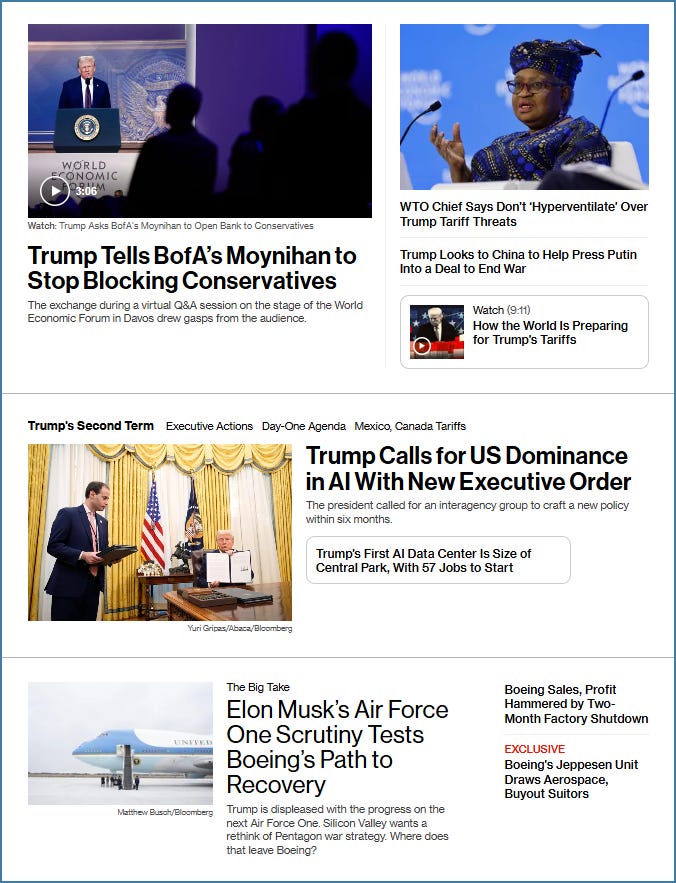Screen dimensions: 676x883
Task: Open The Big Take section
Action: coord(258,687)
